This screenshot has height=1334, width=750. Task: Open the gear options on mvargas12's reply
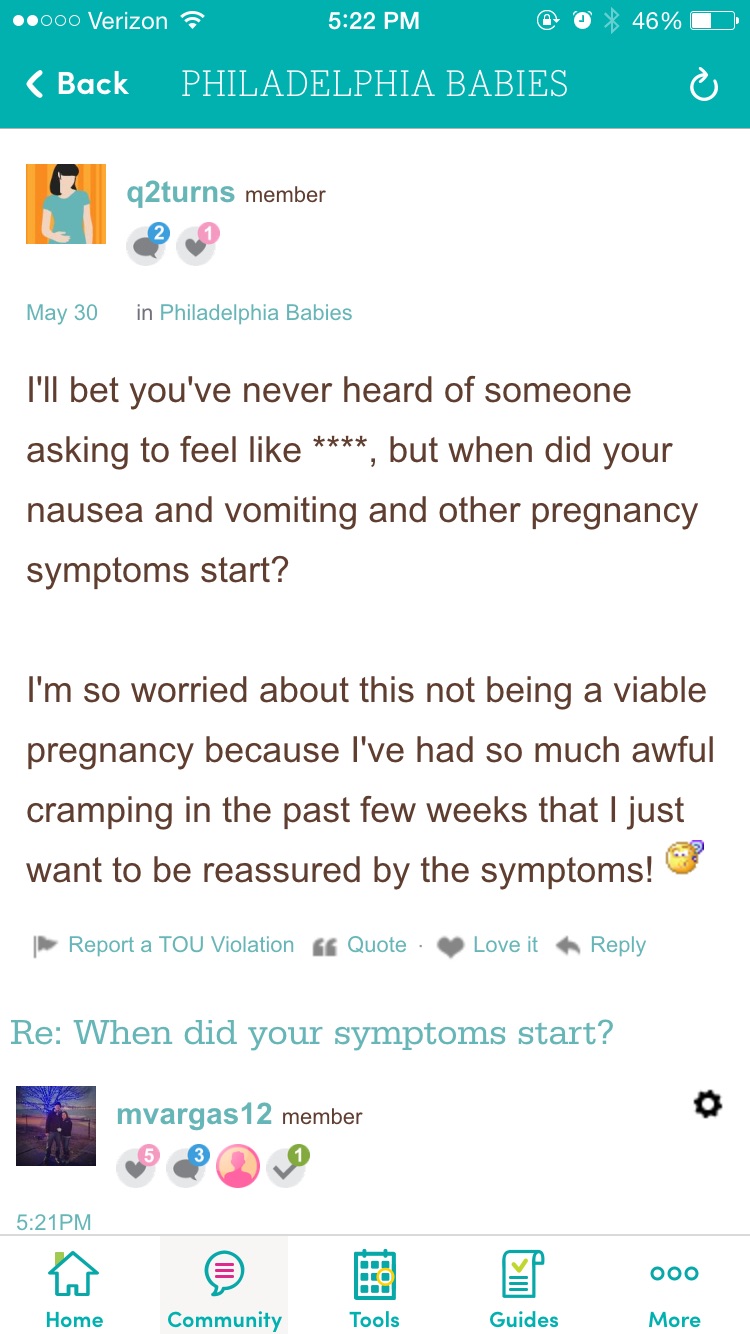(707, 1104)
